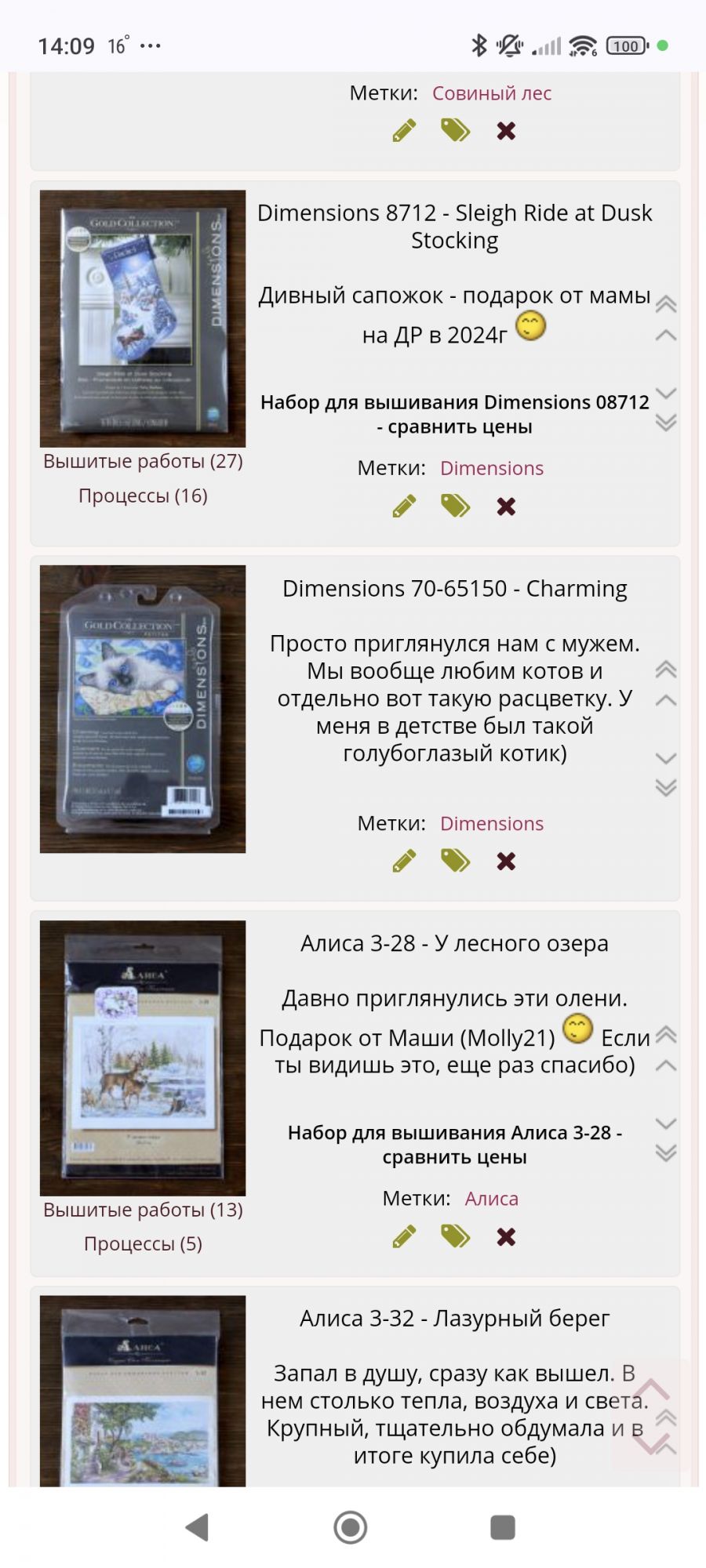
Task: Compare prices for Алиса 3-28 kit
Action: (x=455, y=1145)
